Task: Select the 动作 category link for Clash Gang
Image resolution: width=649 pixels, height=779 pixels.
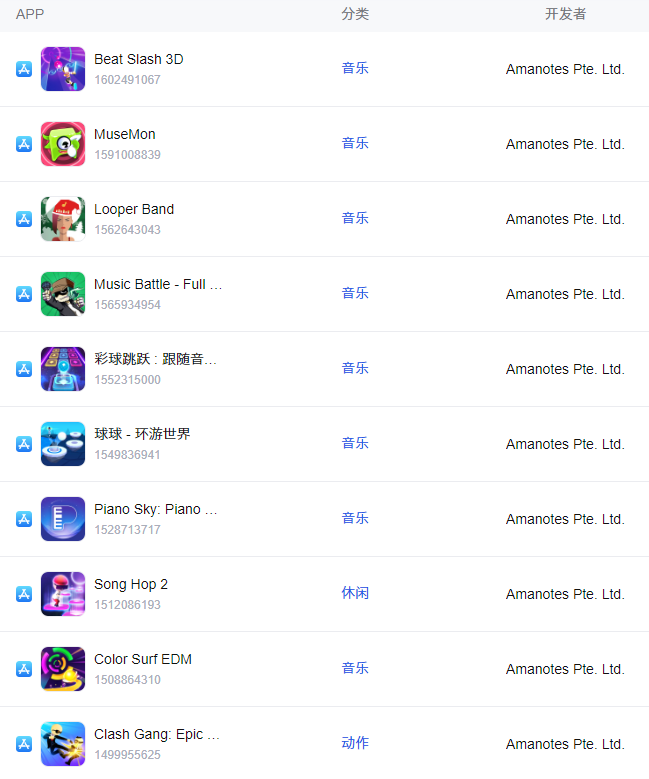Action: coord(355,743)
